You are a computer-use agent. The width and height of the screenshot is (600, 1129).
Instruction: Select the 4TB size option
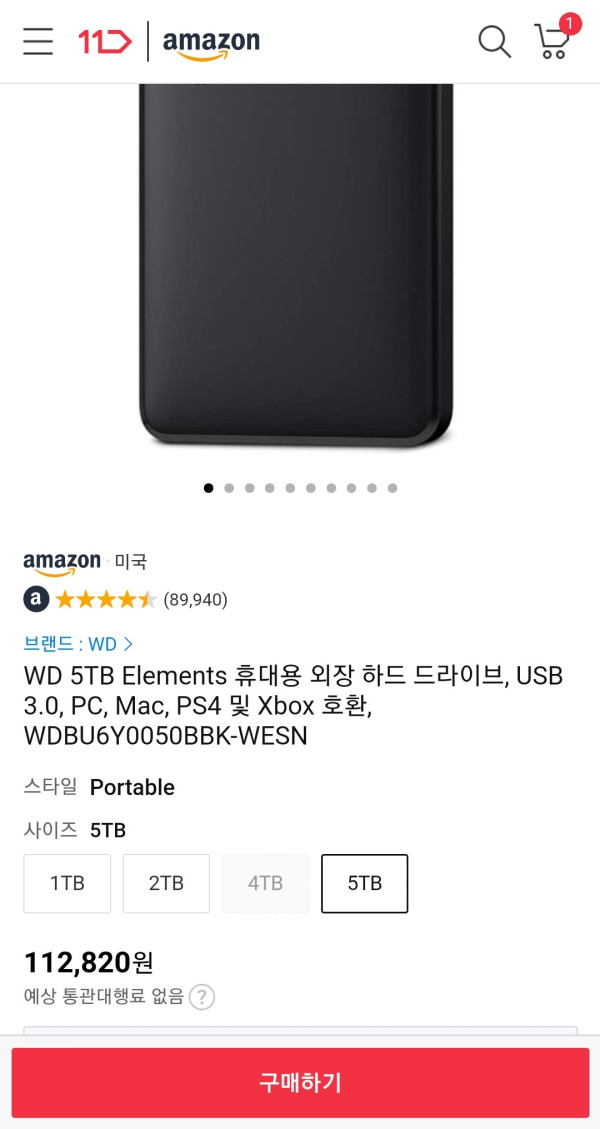pos(265,884)
